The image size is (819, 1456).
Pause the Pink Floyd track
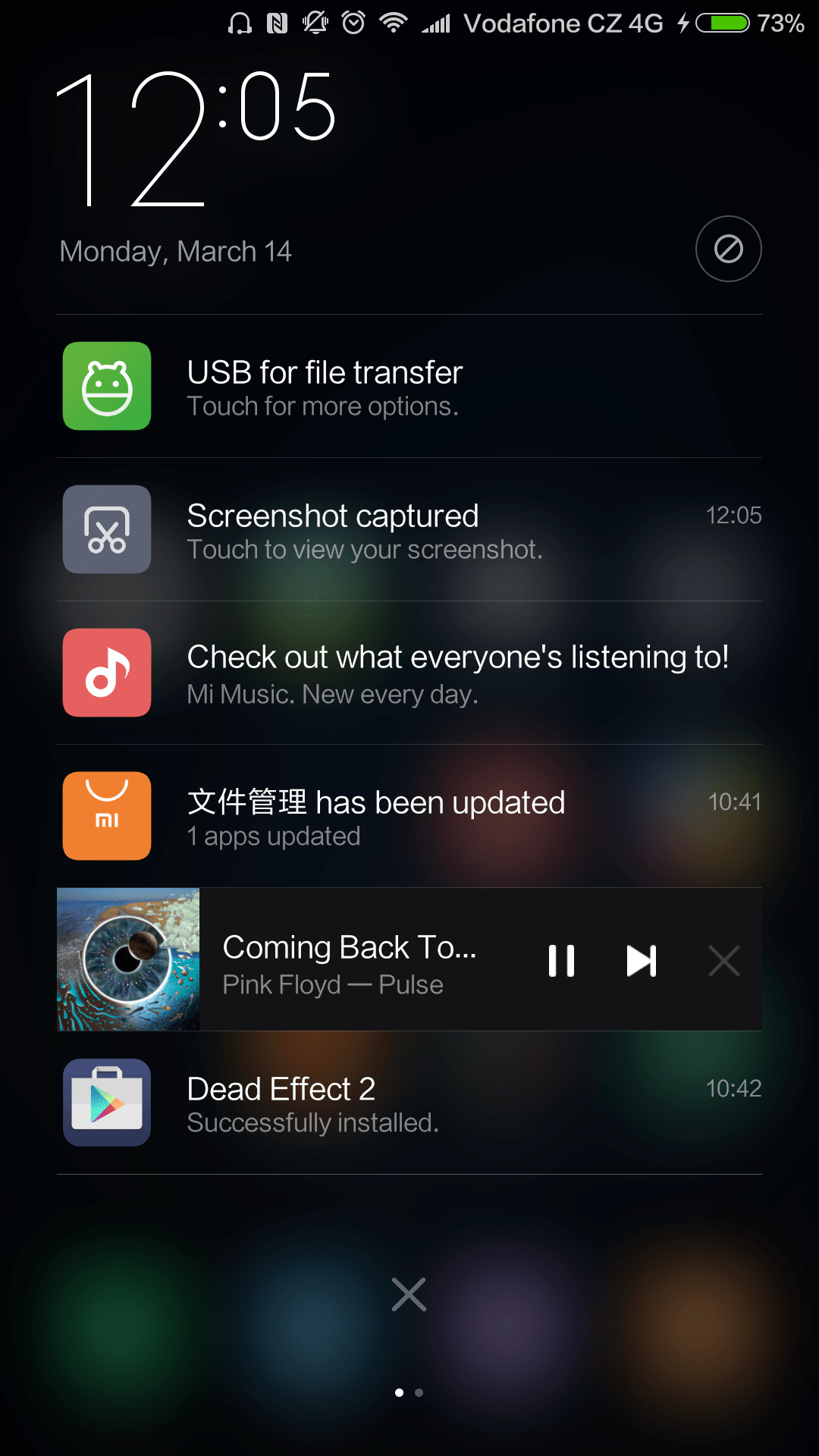click(561, 961)
